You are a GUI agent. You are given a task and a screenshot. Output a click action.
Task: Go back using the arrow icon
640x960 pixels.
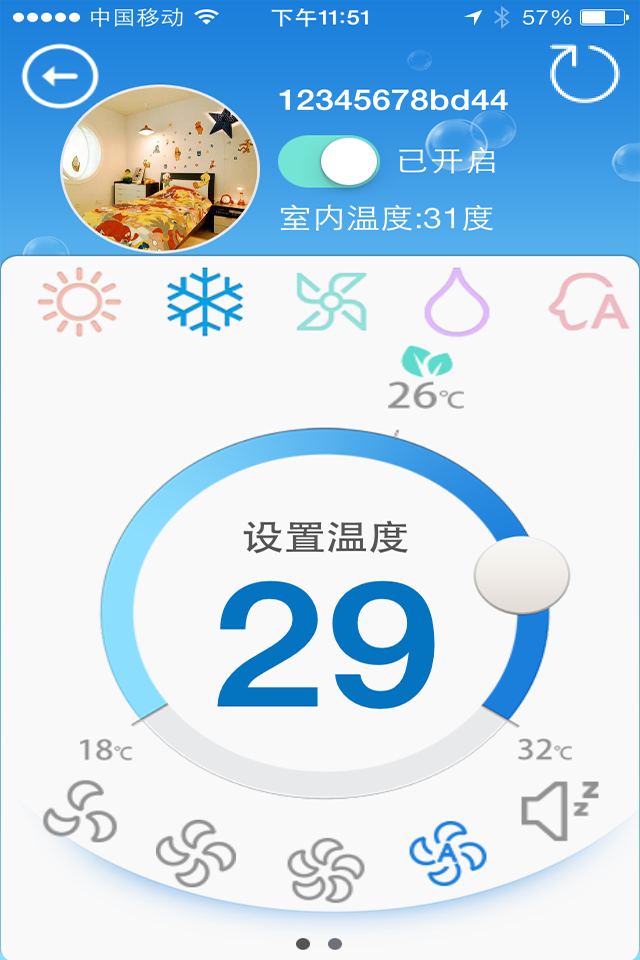click(60, 77)
